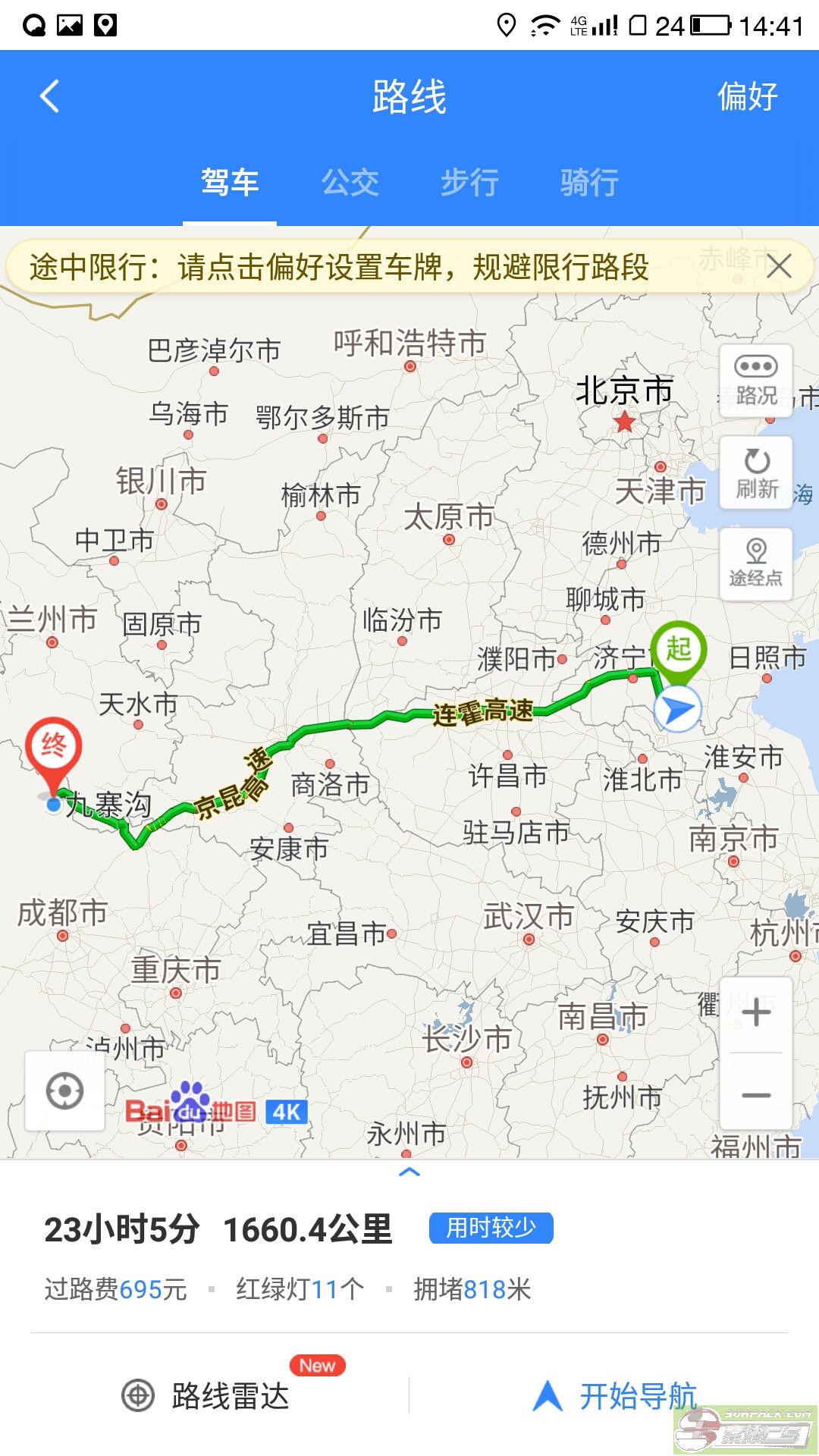
Task: Open the route summary 23小时5分 card
Action: 409,1254
